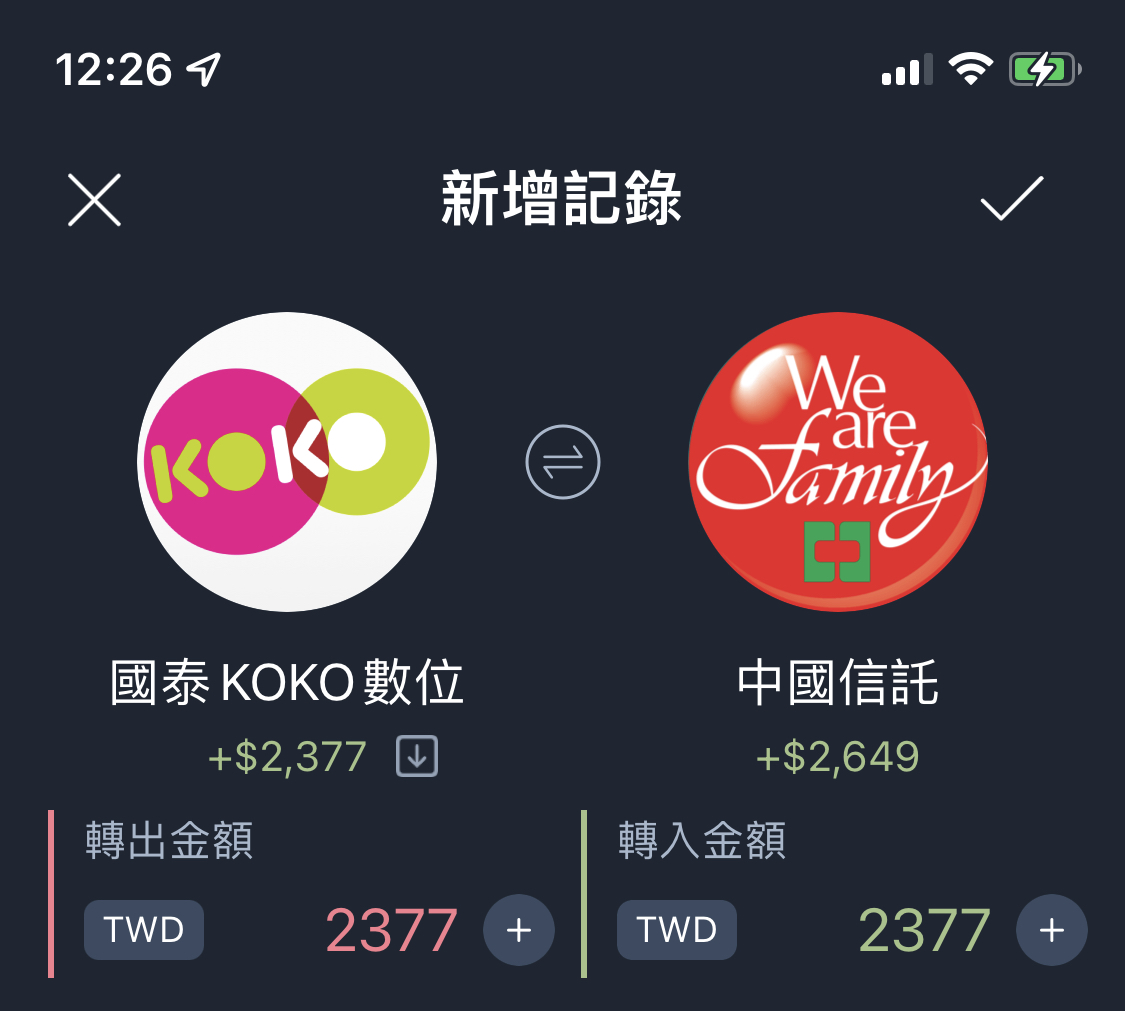This screenshot has height=1011, width=1125.
Task: Swap the transfer accounts
Action: (562, 462)
